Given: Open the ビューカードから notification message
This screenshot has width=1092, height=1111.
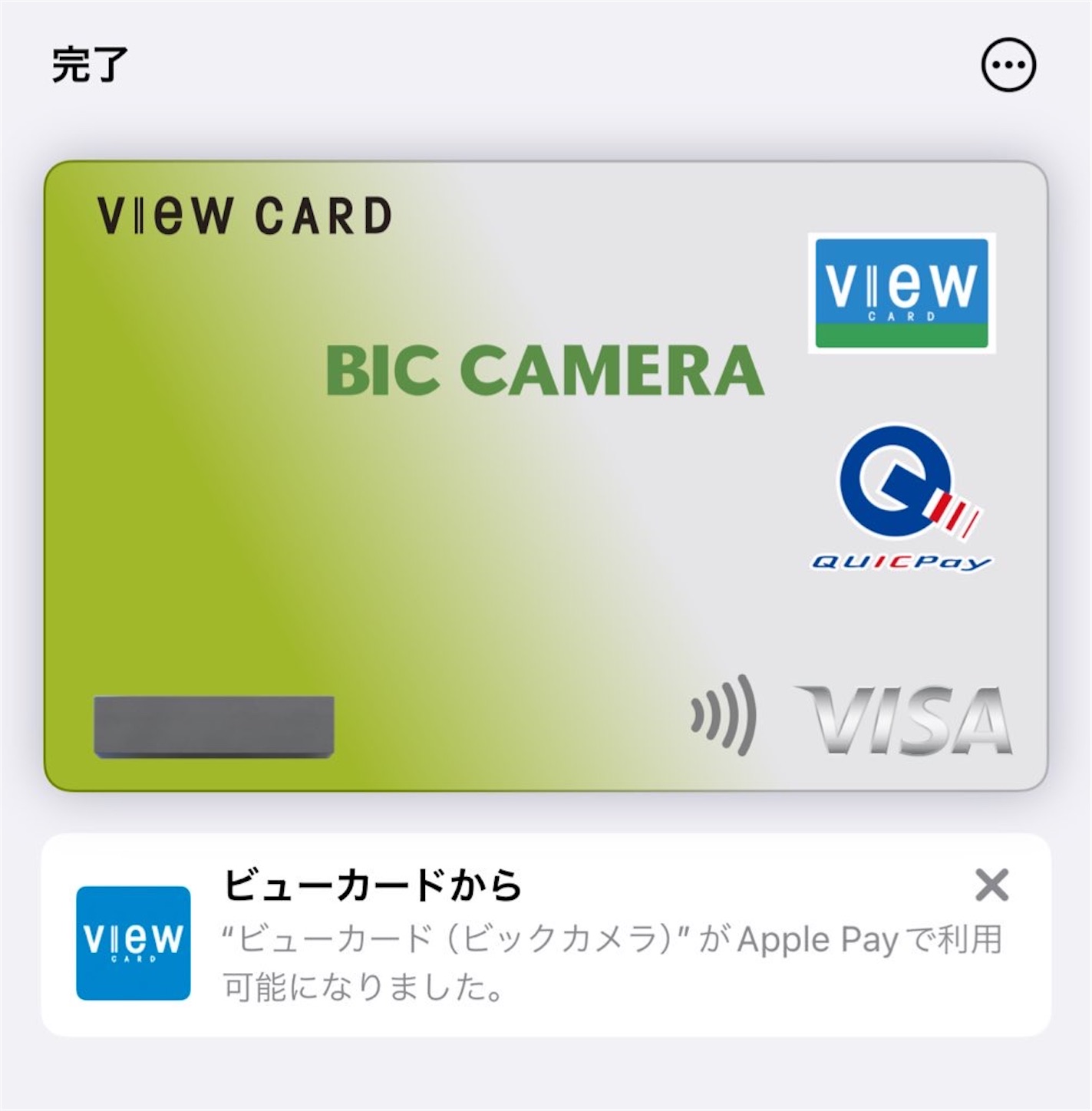Looking at the screenshot, I should click(537, 944).
